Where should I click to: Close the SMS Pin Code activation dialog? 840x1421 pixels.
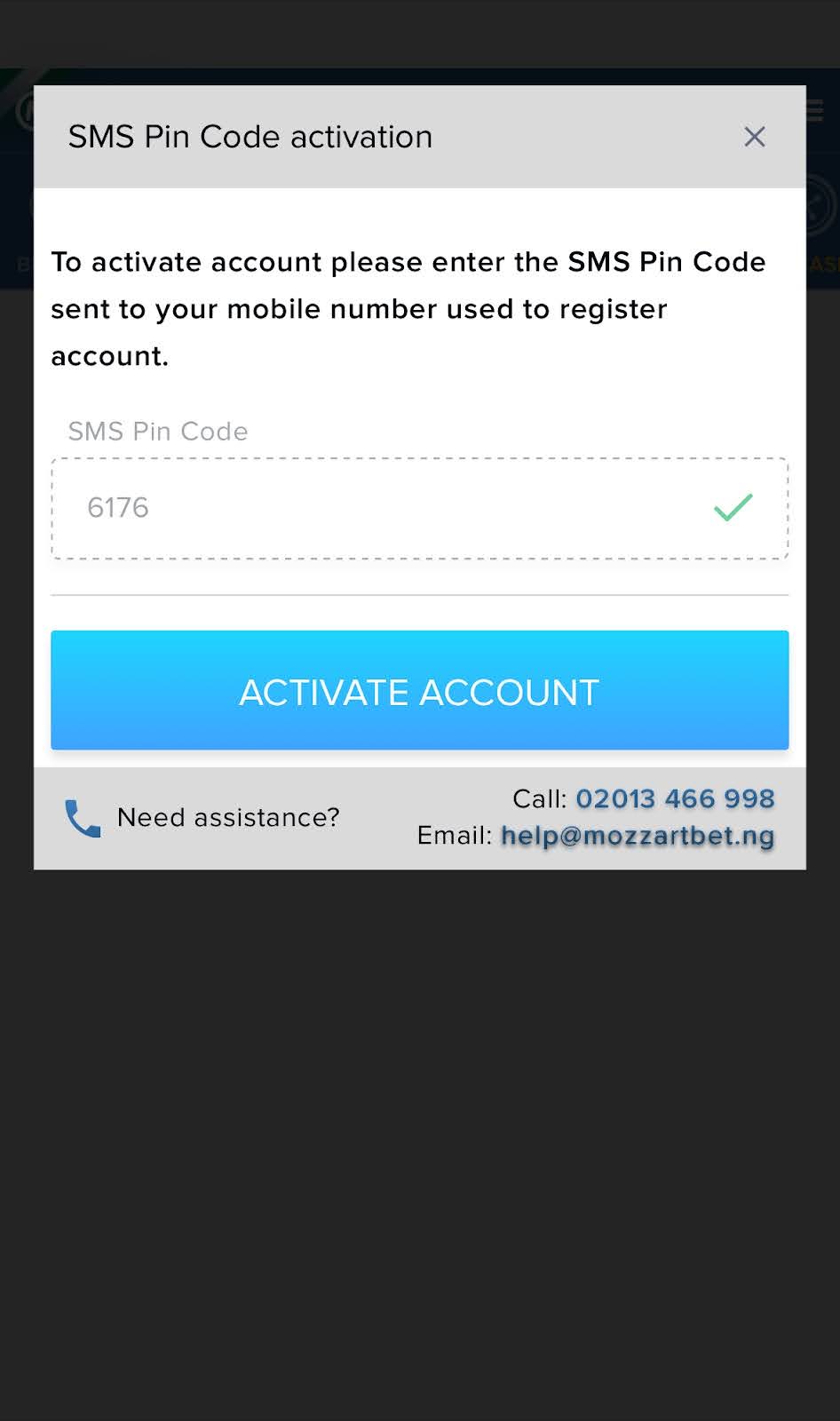click(x=754, y=137)
